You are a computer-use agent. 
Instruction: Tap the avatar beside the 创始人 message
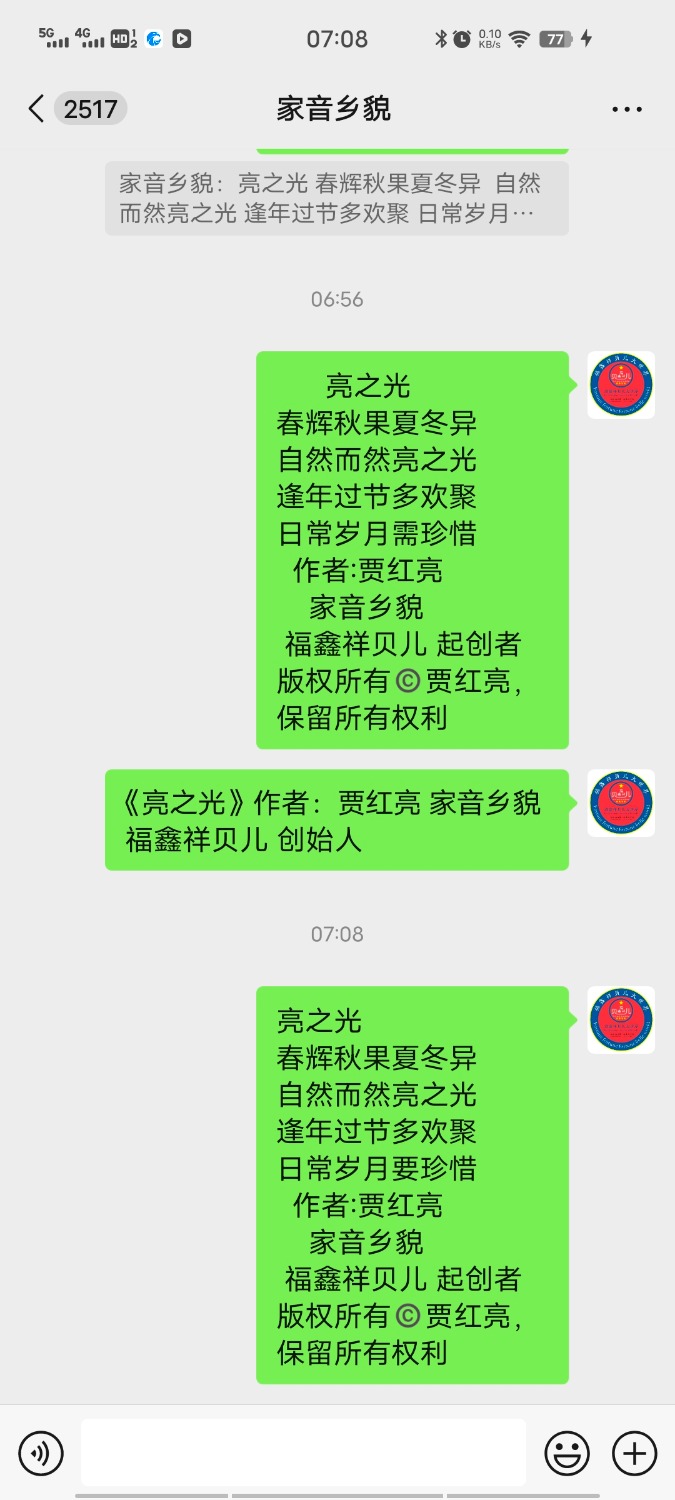pyautogui.click(x=620, y=803)
